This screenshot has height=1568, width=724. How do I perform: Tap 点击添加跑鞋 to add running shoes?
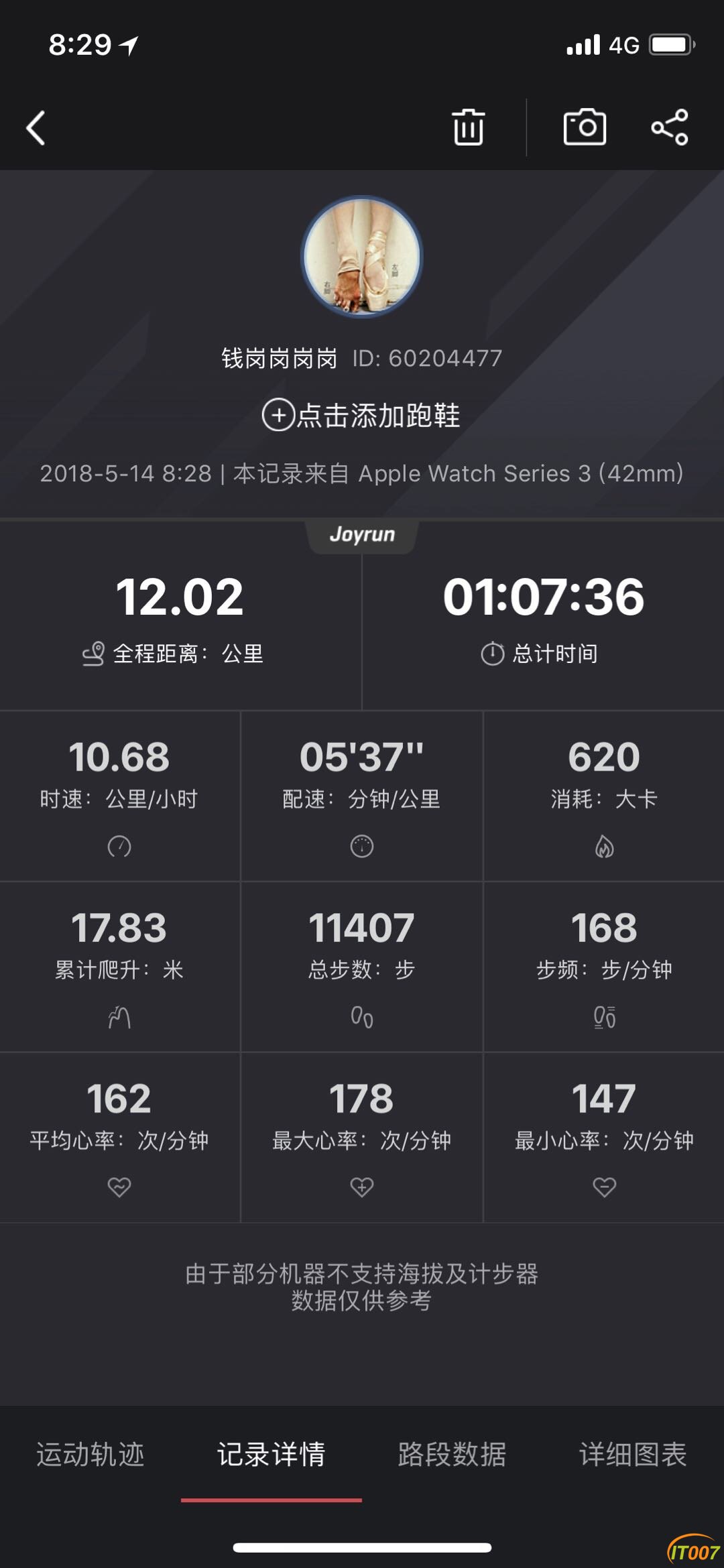pyautogui.click(x=362, y=415)
